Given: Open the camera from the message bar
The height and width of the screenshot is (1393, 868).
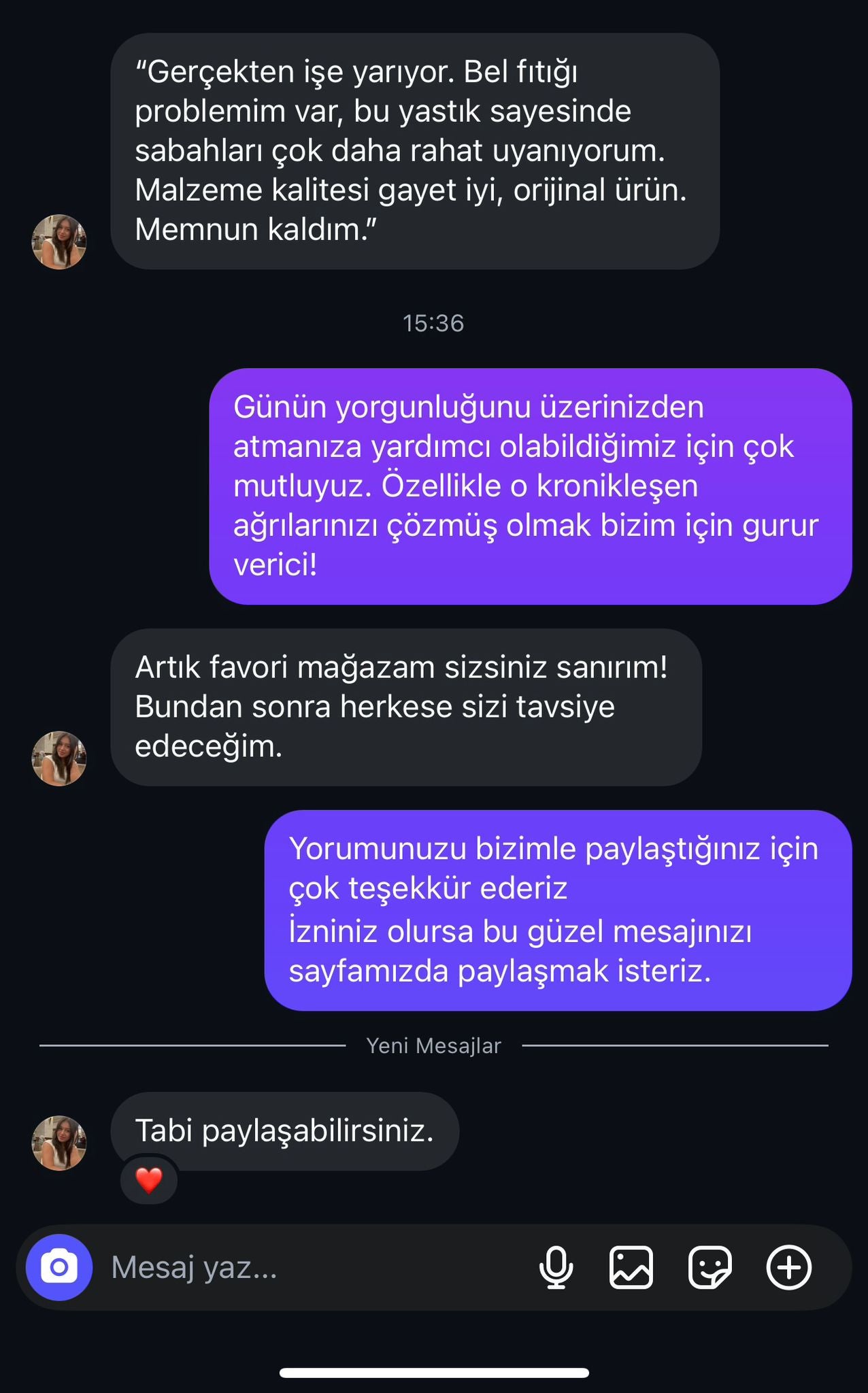Looking at the screenshot, I should tap(59, 1267).
